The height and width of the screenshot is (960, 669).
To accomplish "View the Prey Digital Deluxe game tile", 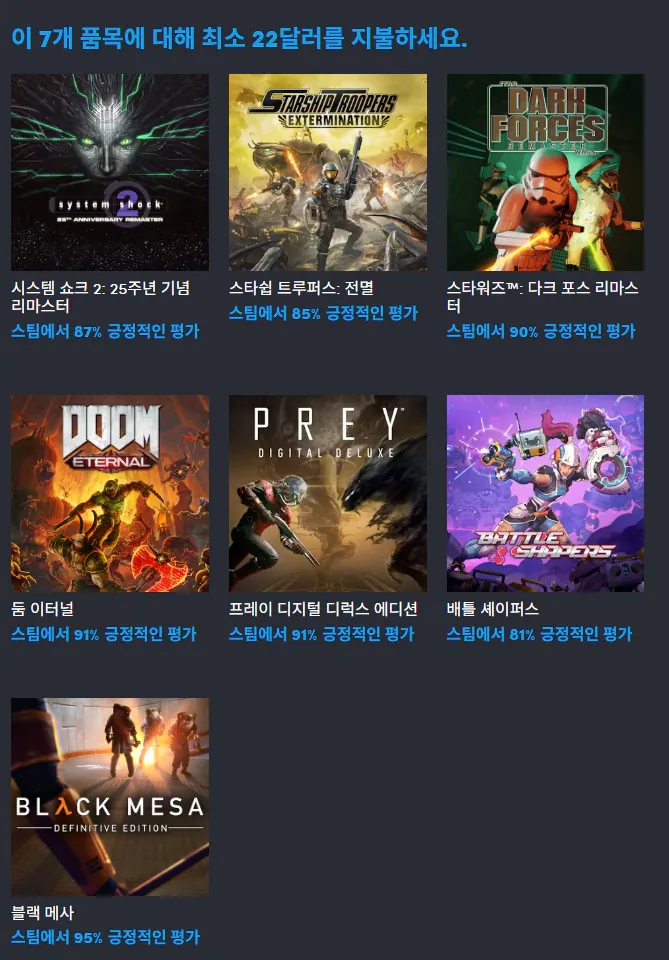I will [328, 493].
